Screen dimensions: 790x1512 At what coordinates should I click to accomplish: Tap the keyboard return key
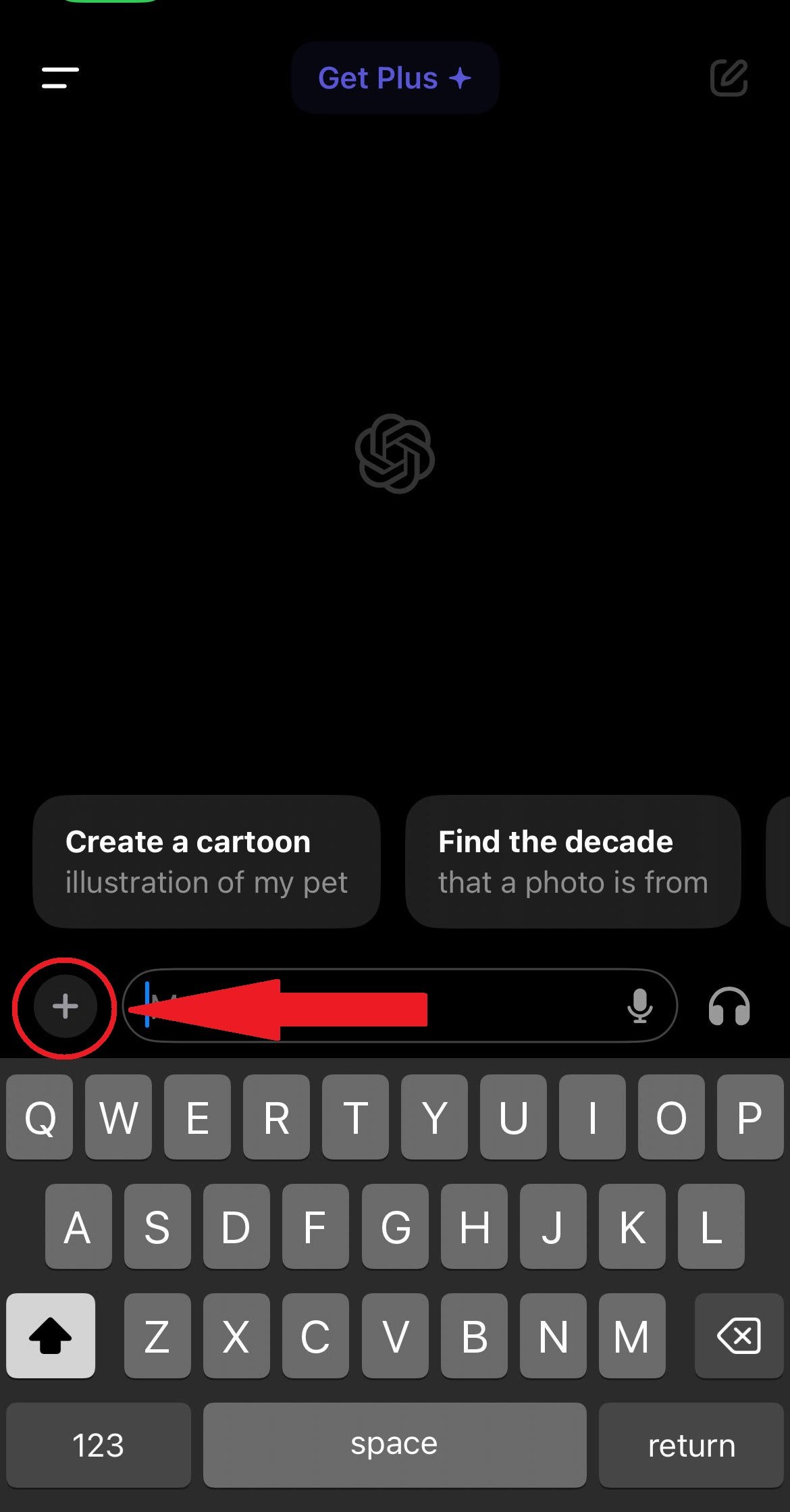(691, 1445)
